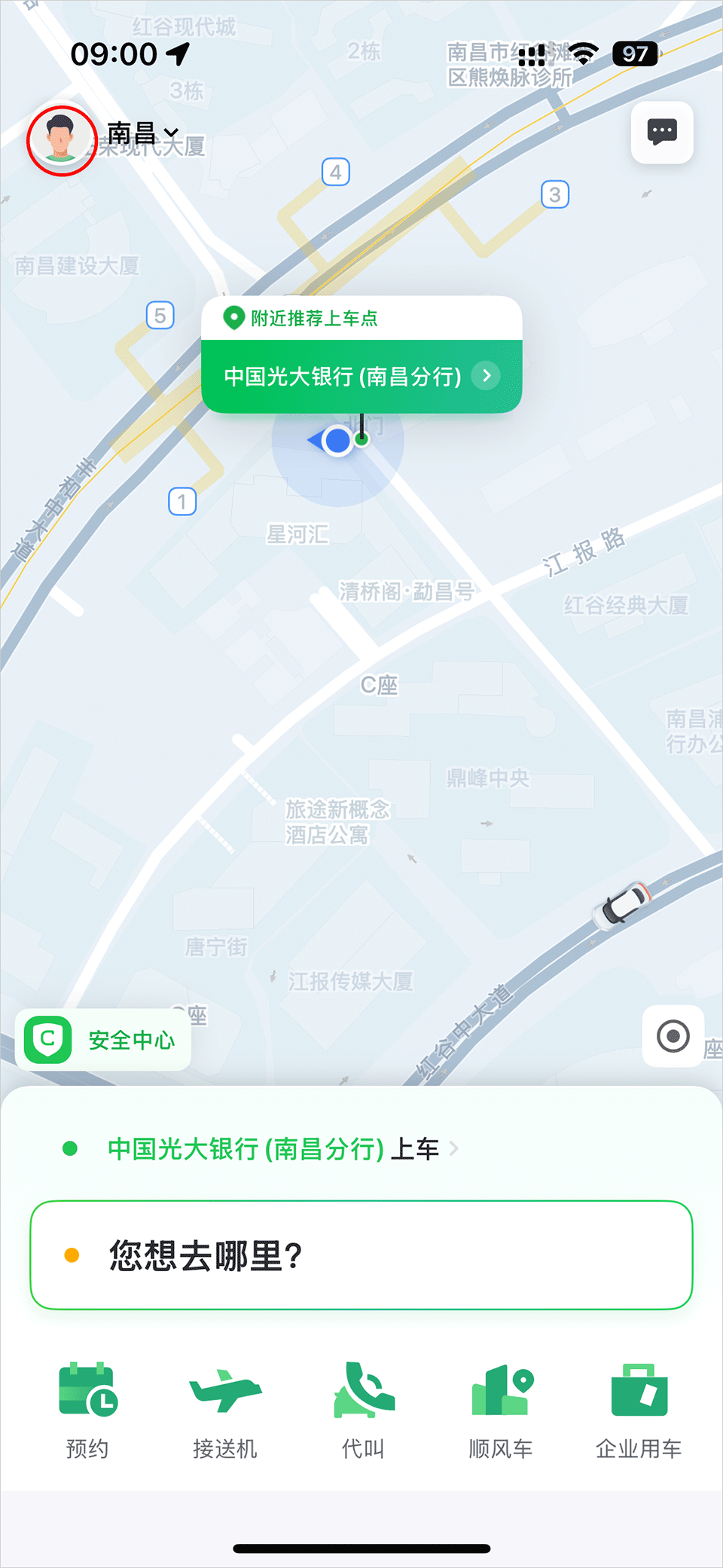Open 预约 scheduled ride
The image size is (723, 1568).
(x=87, y=1409)
